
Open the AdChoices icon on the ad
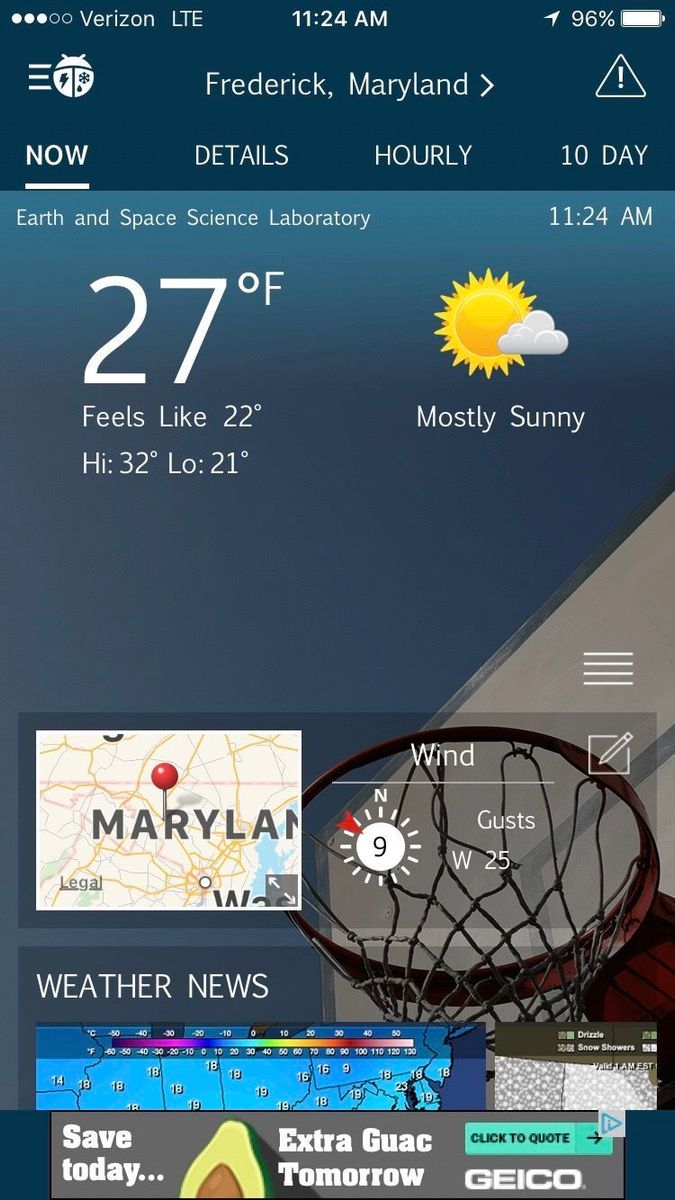[611, 1124]
